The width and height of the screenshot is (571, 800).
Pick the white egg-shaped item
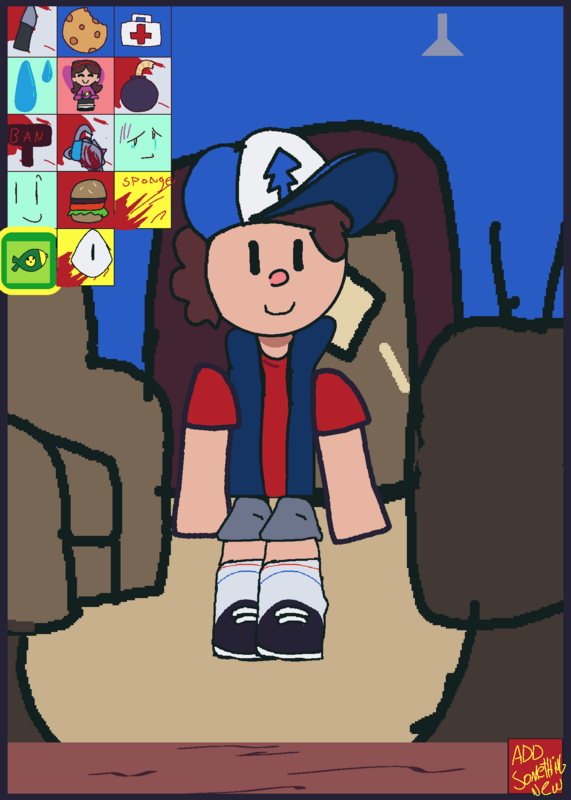coord(86,257)
